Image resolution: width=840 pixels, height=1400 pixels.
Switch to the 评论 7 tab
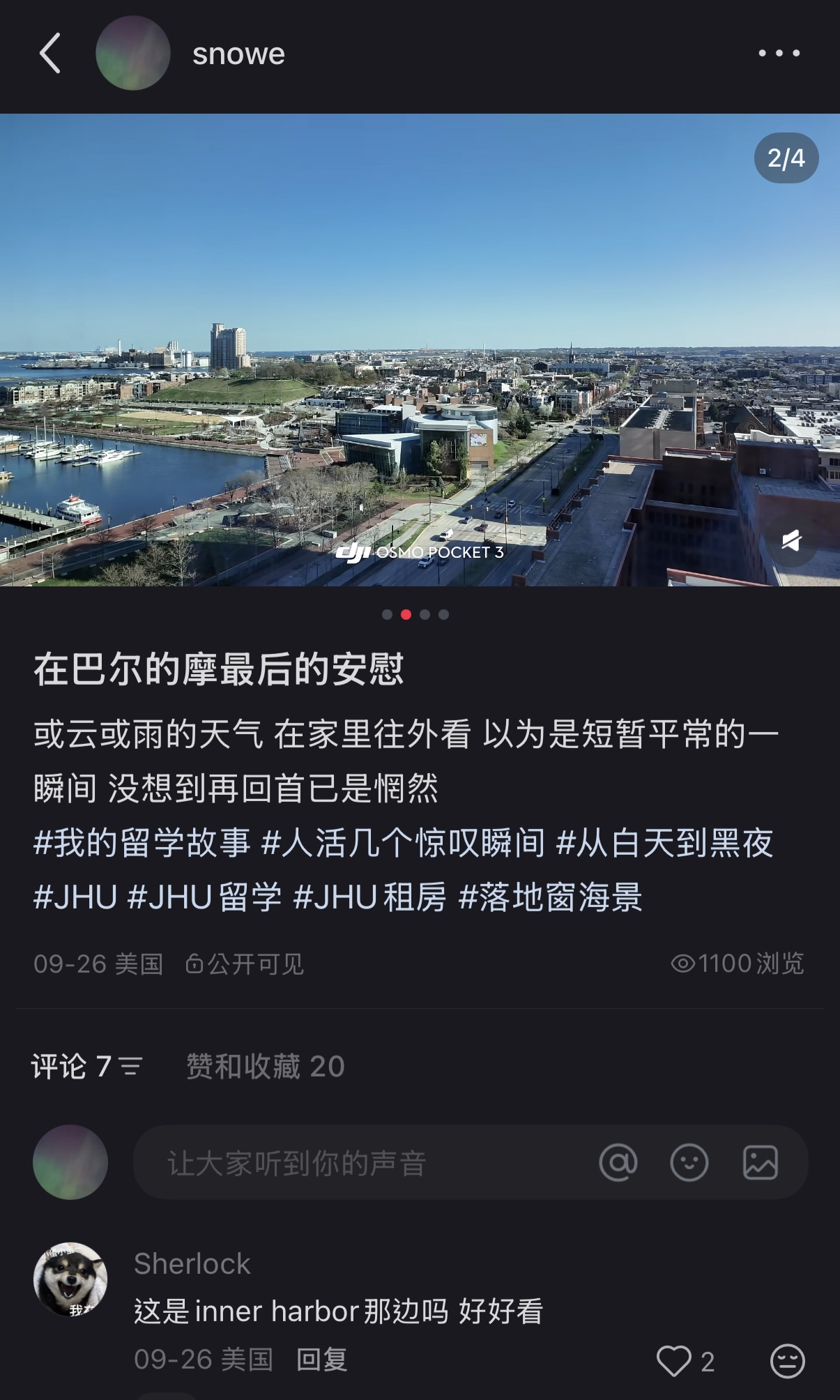point(86,1066)
